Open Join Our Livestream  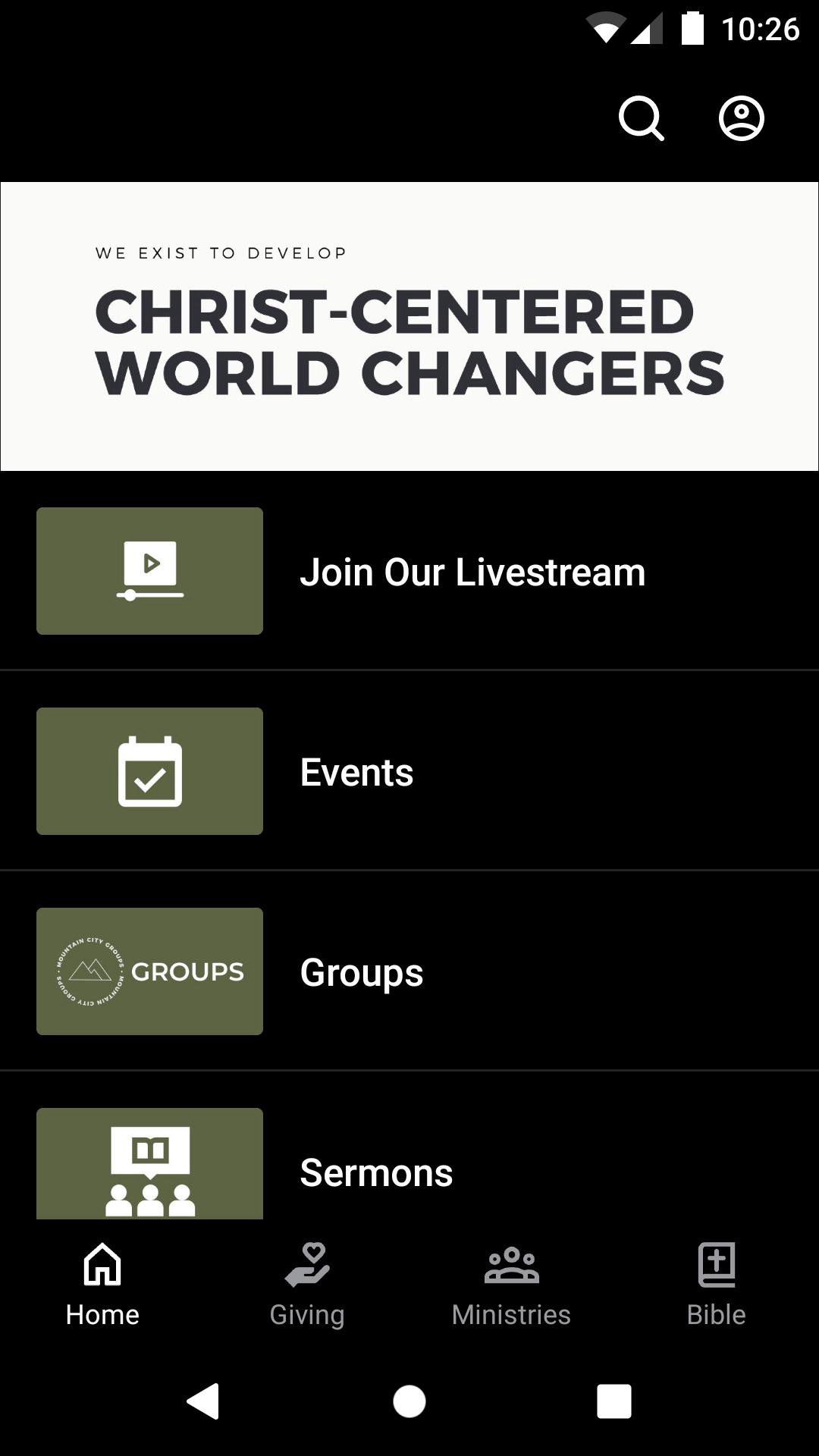coord(409,571)
